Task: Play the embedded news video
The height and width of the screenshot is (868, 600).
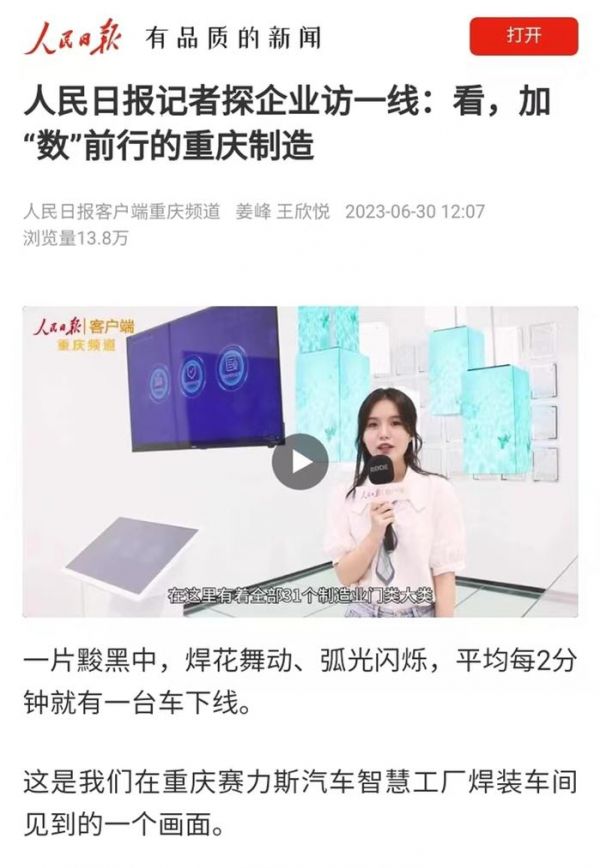Action: [300, 462]
